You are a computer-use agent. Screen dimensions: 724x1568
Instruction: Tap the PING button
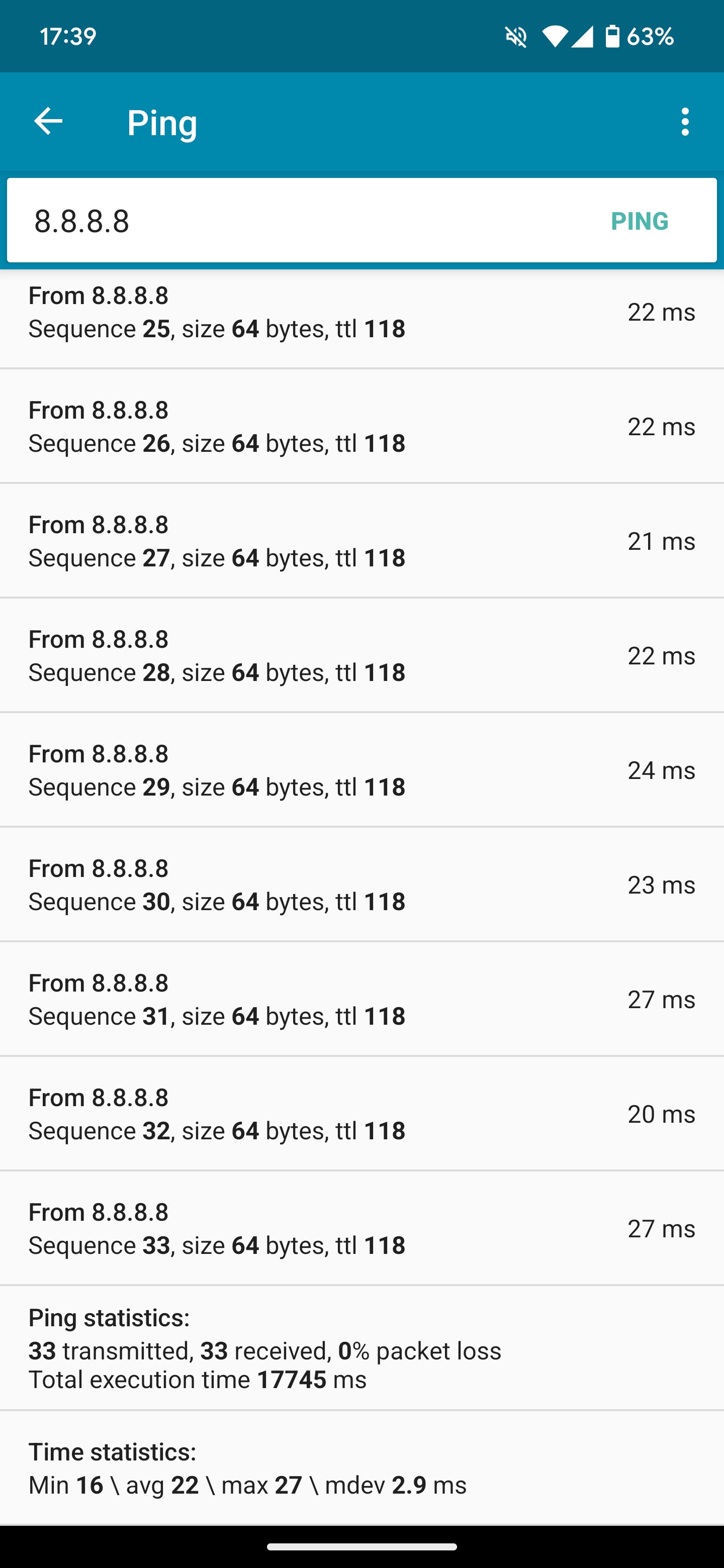[640, 221]
